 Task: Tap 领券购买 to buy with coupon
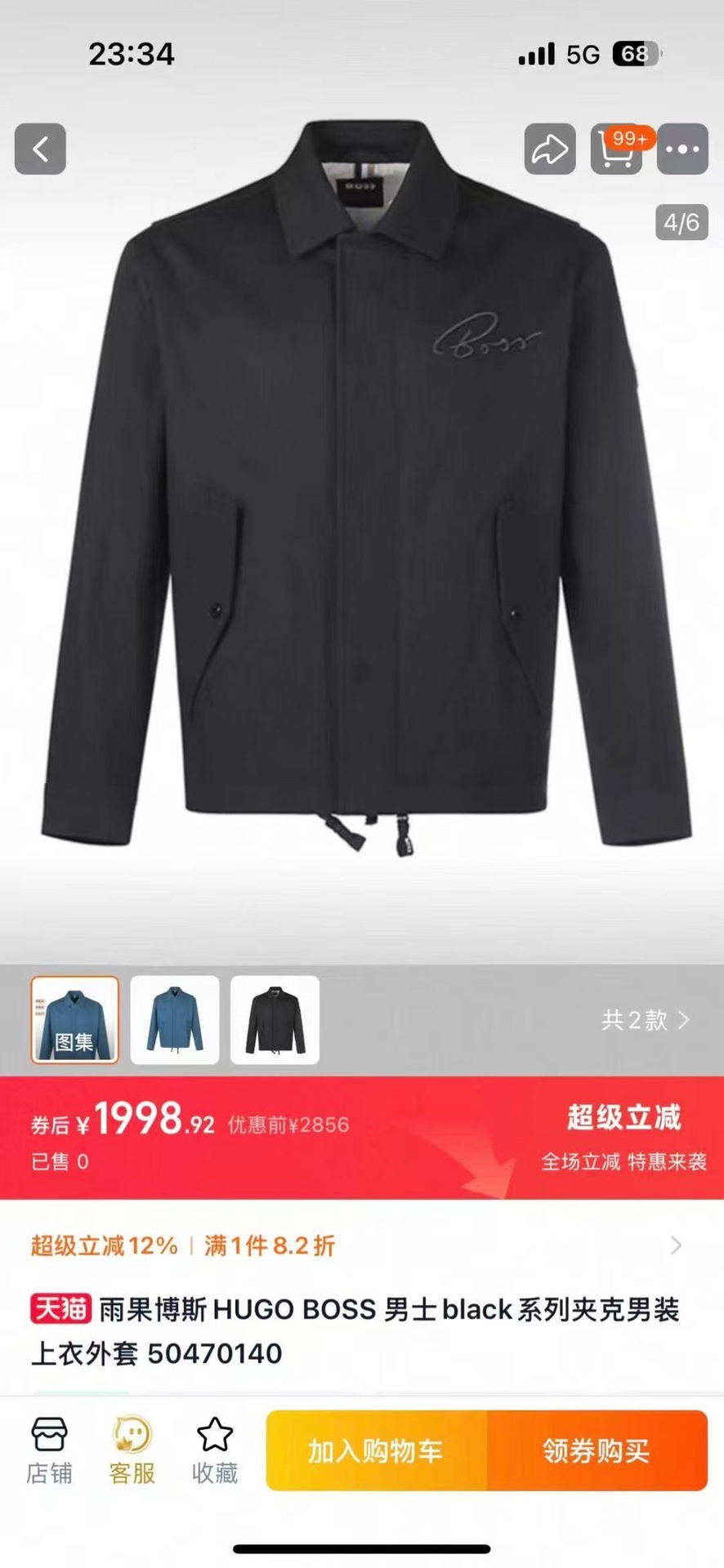(597, 1451)
